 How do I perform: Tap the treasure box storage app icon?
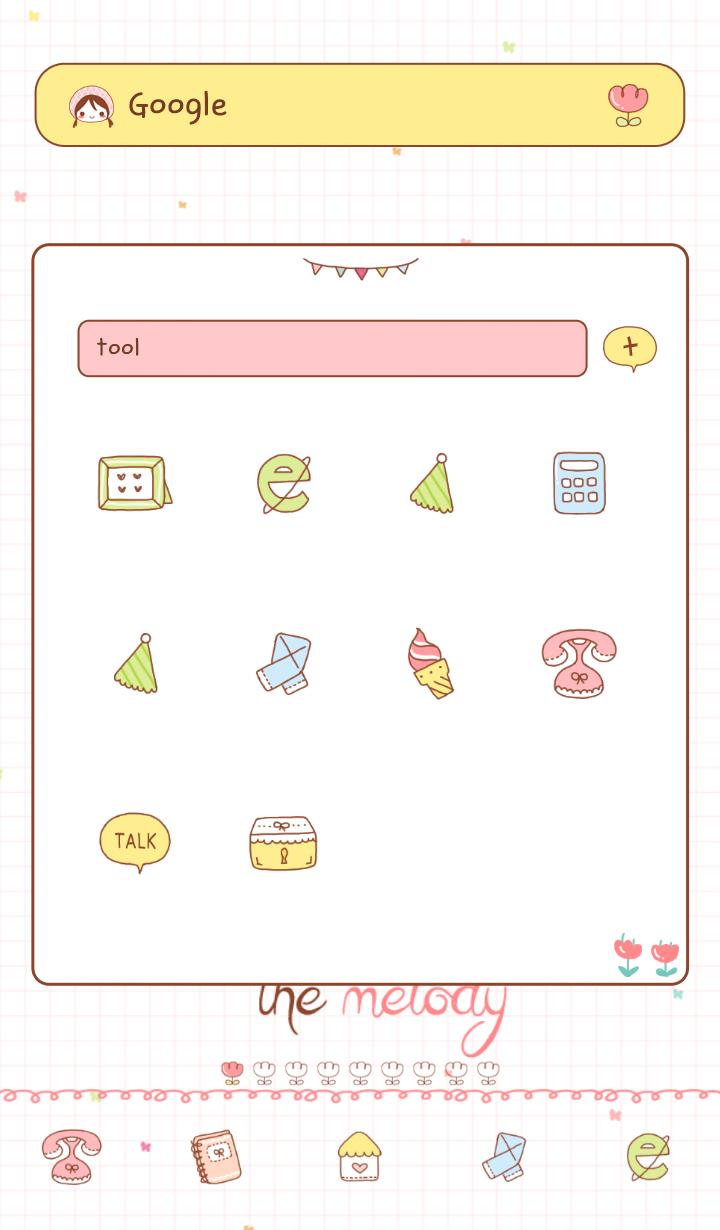coord(283,842)
